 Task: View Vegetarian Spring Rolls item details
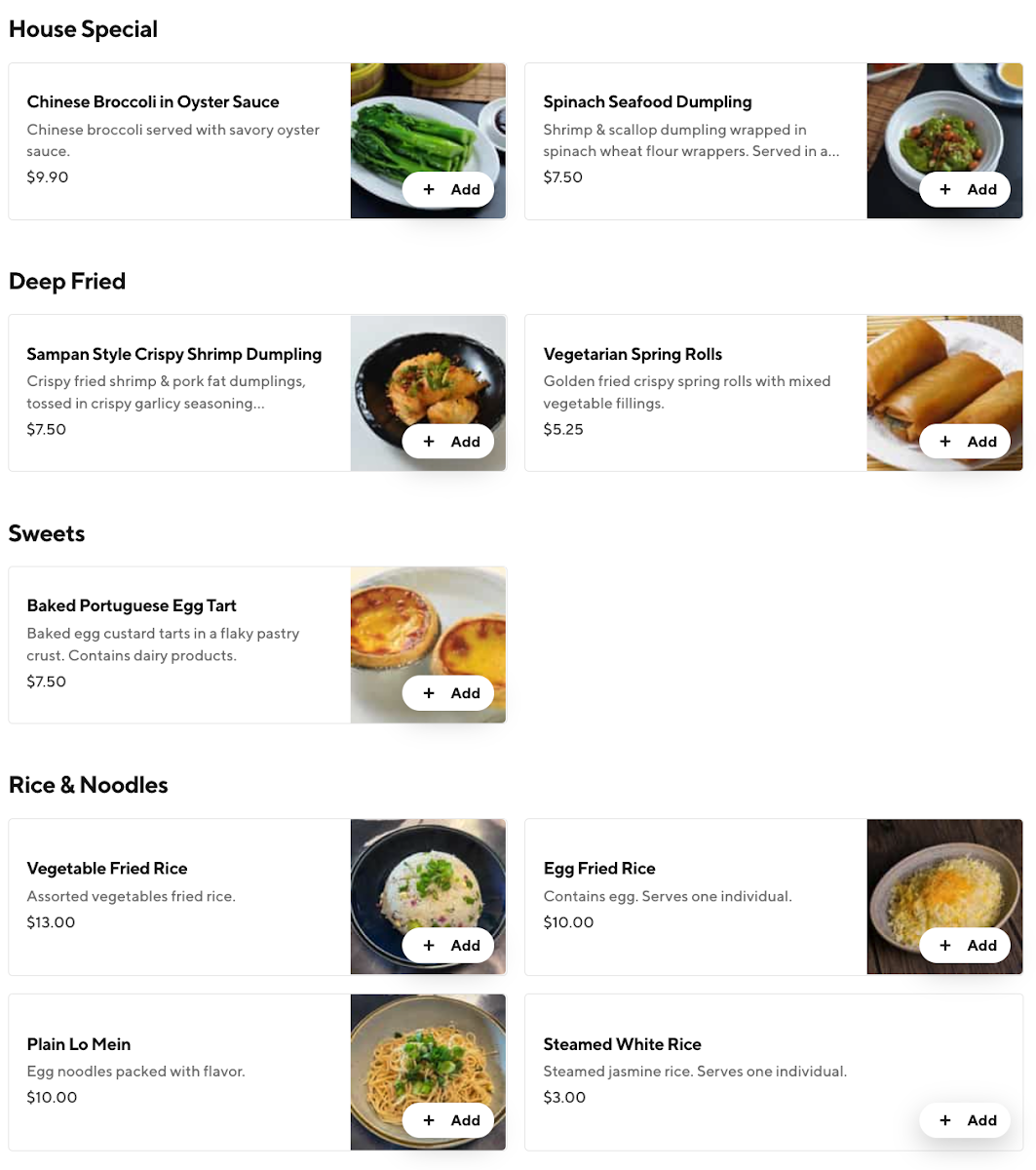[633, 354]
